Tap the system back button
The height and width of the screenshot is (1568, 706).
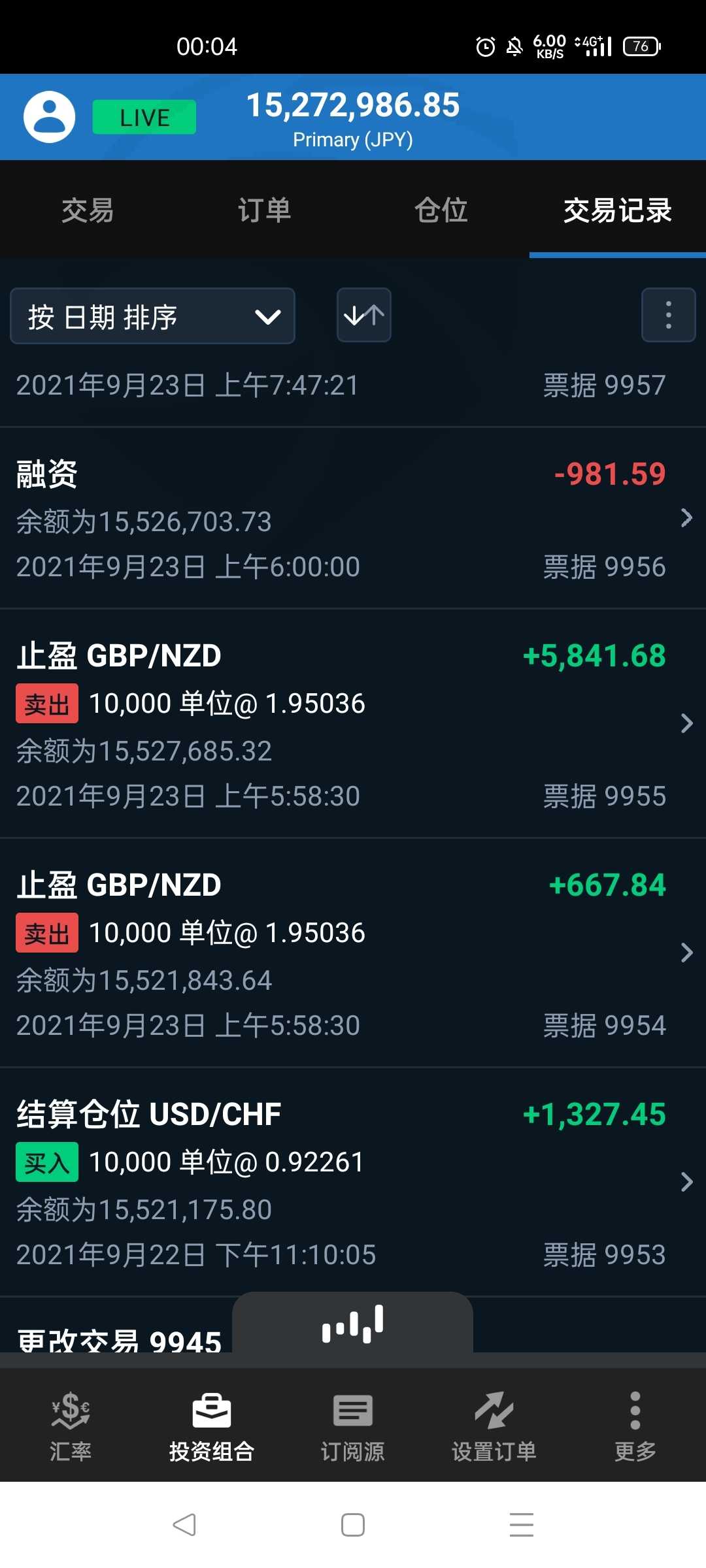point(184,1525)
